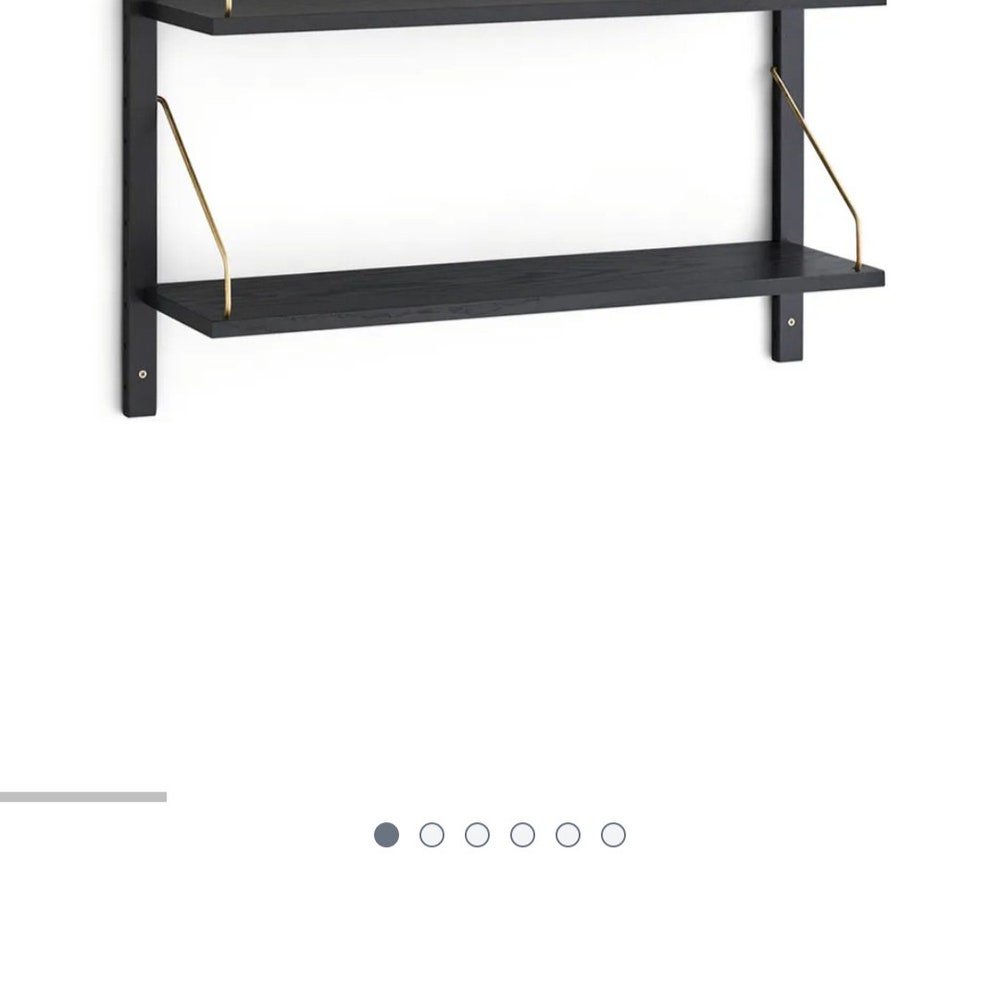Select the third image indicator dot
Viewport: 1000px width, 1000px height.
point(477,835)
